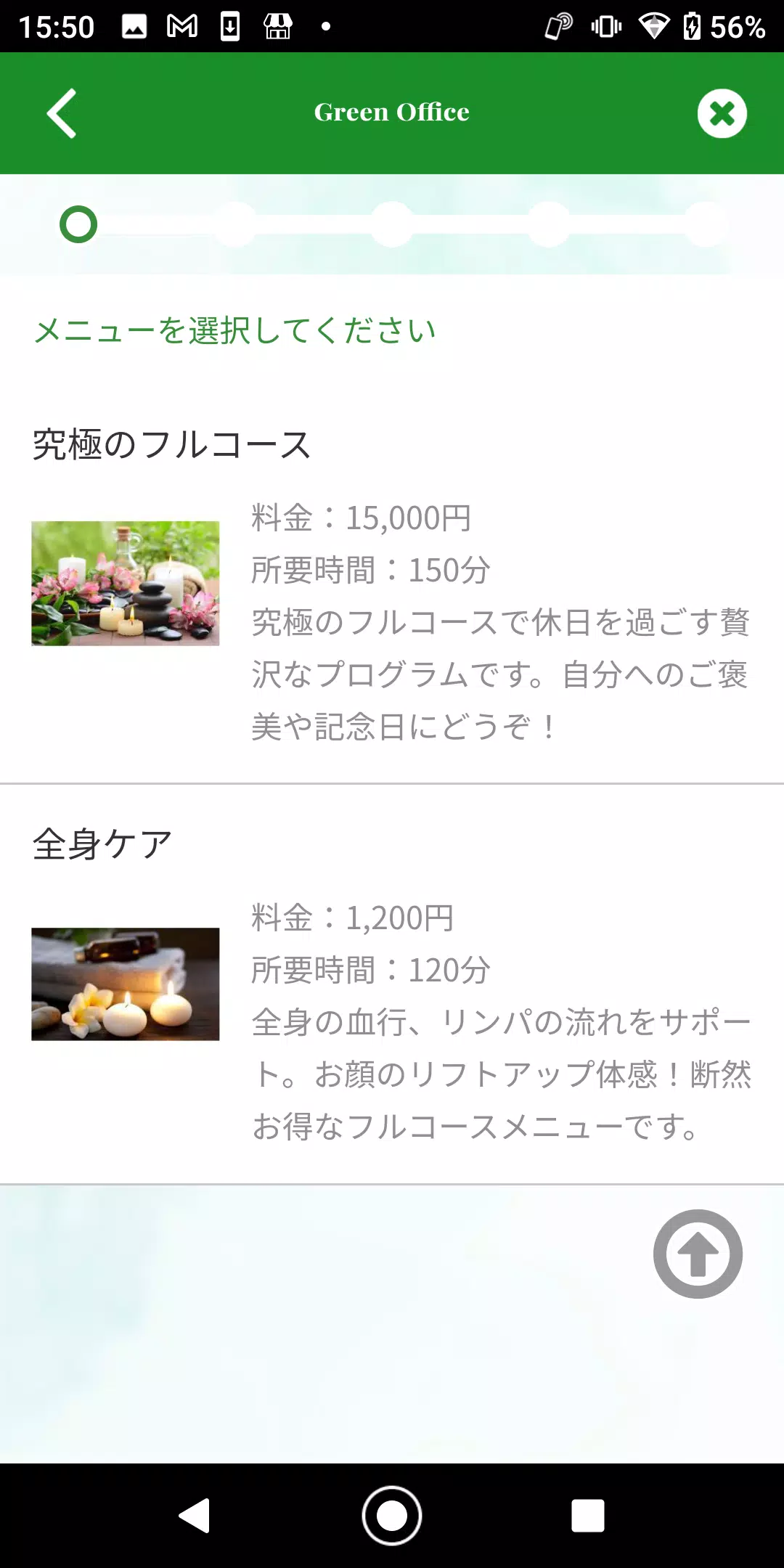The width and height of the screenshot is (784, 1568).
Task: Tap the middle step marker on the progress line
Action: [x=391, y=225]
